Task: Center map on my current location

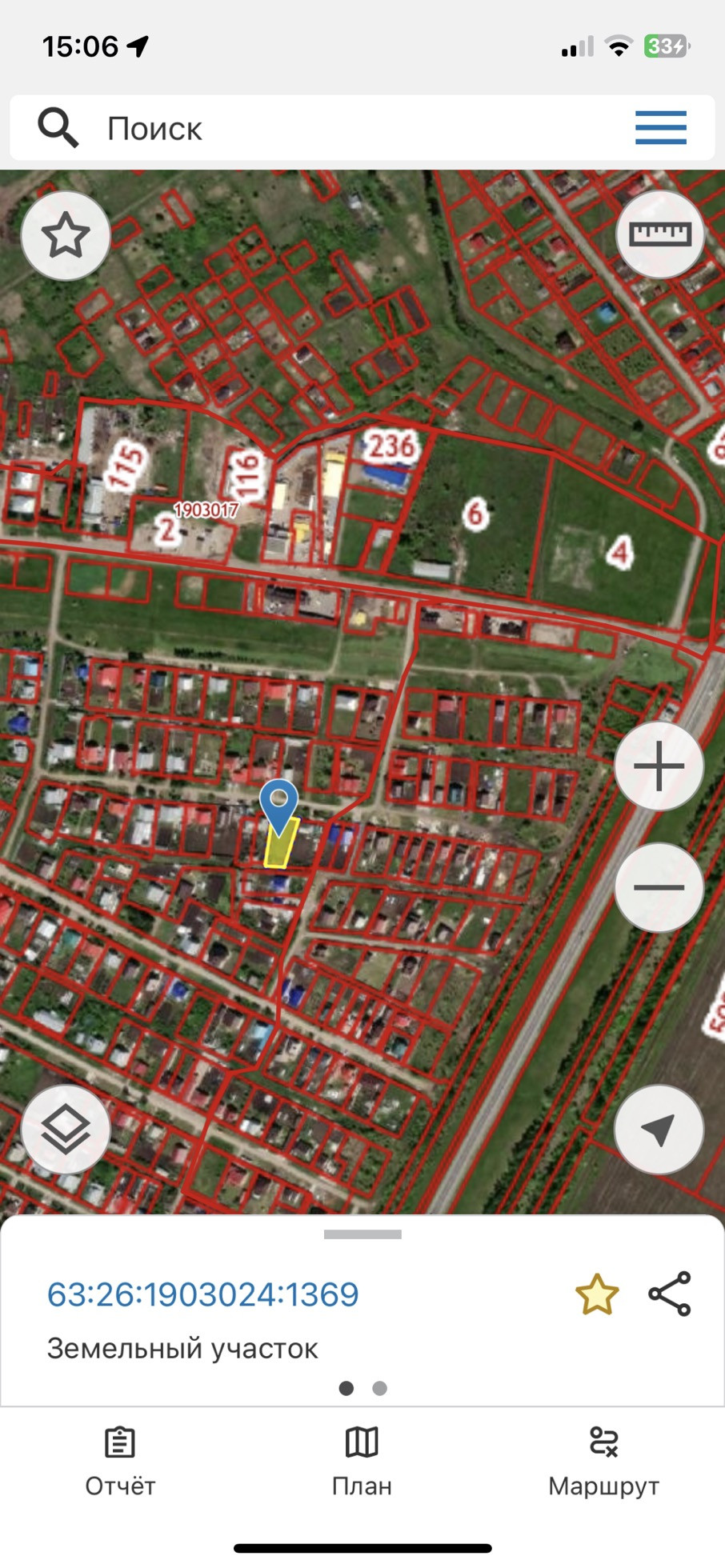Action: (659, 1130)
